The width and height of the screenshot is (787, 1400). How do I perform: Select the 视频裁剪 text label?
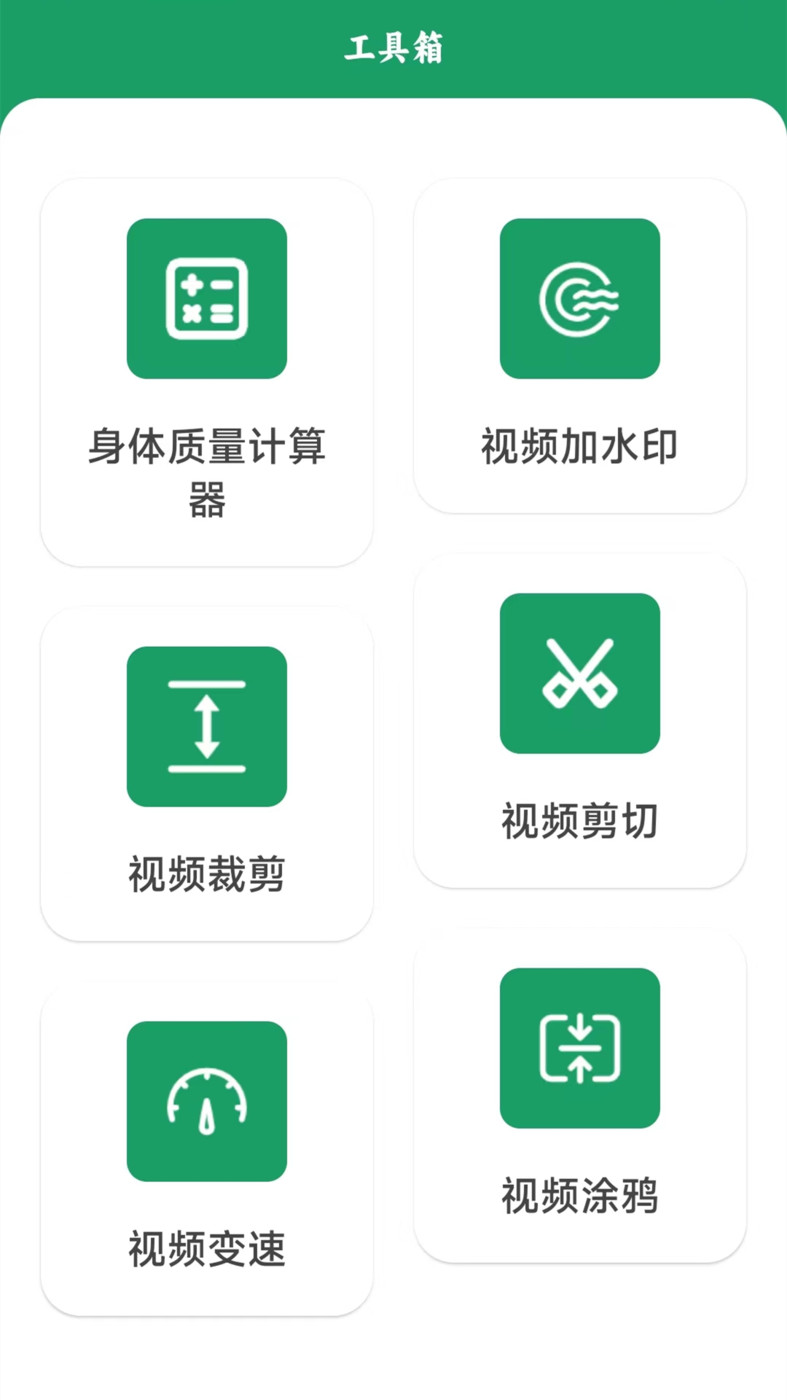[207, 874]
